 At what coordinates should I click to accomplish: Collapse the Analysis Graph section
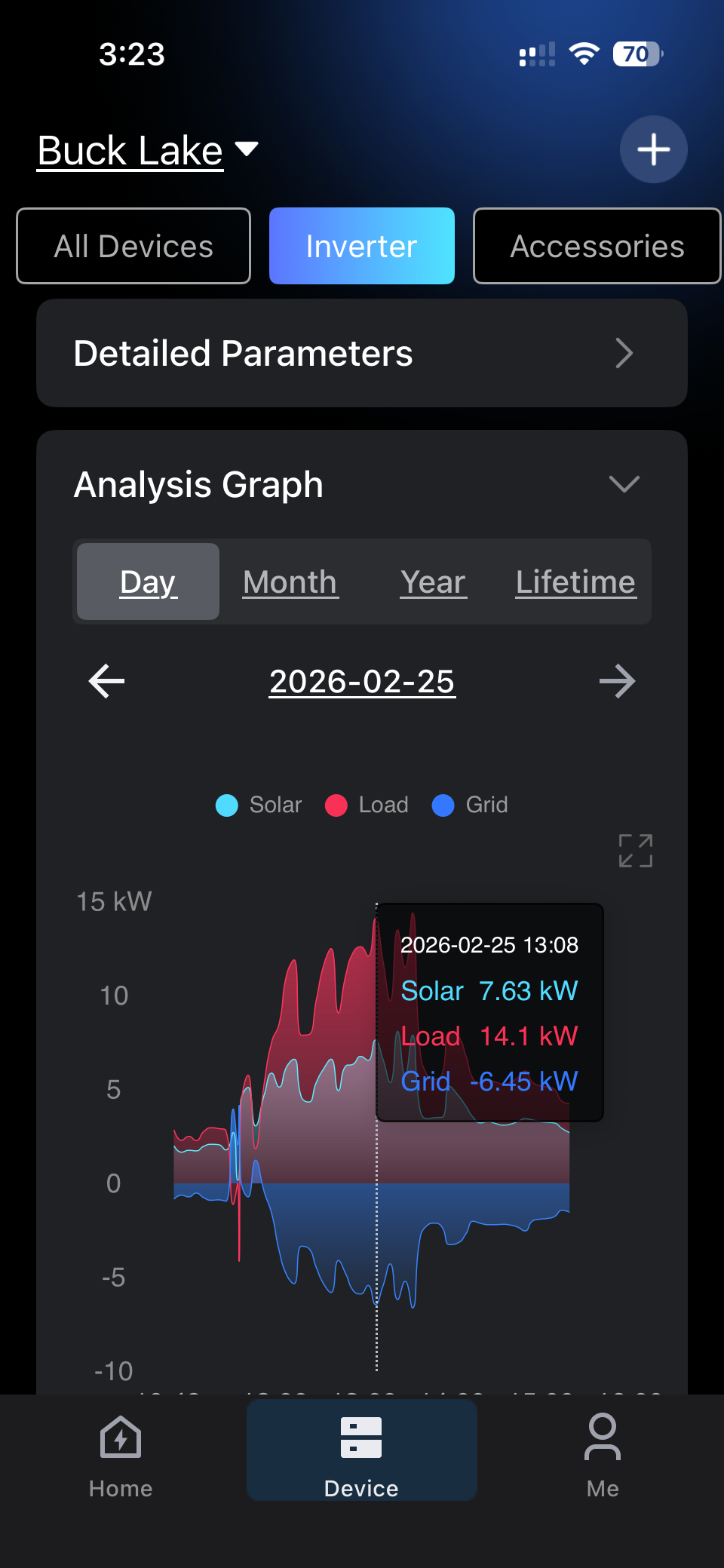pyautogui.click(x=624, y=484)
